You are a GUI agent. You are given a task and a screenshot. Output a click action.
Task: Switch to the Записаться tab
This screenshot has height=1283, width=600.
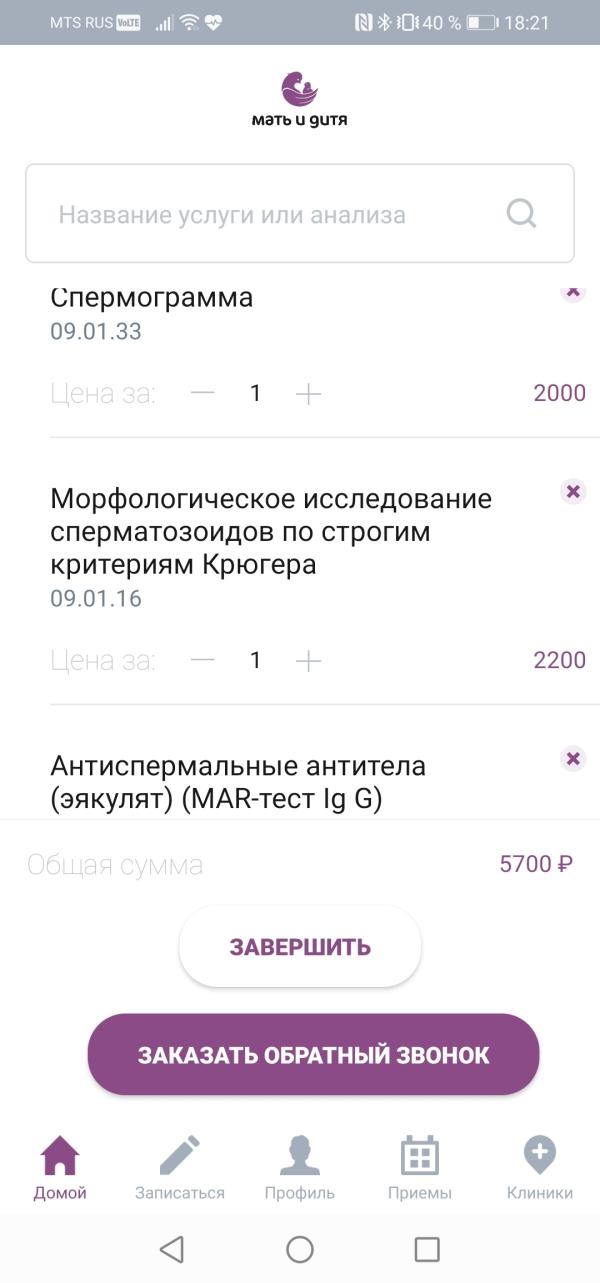[180, 1168]
